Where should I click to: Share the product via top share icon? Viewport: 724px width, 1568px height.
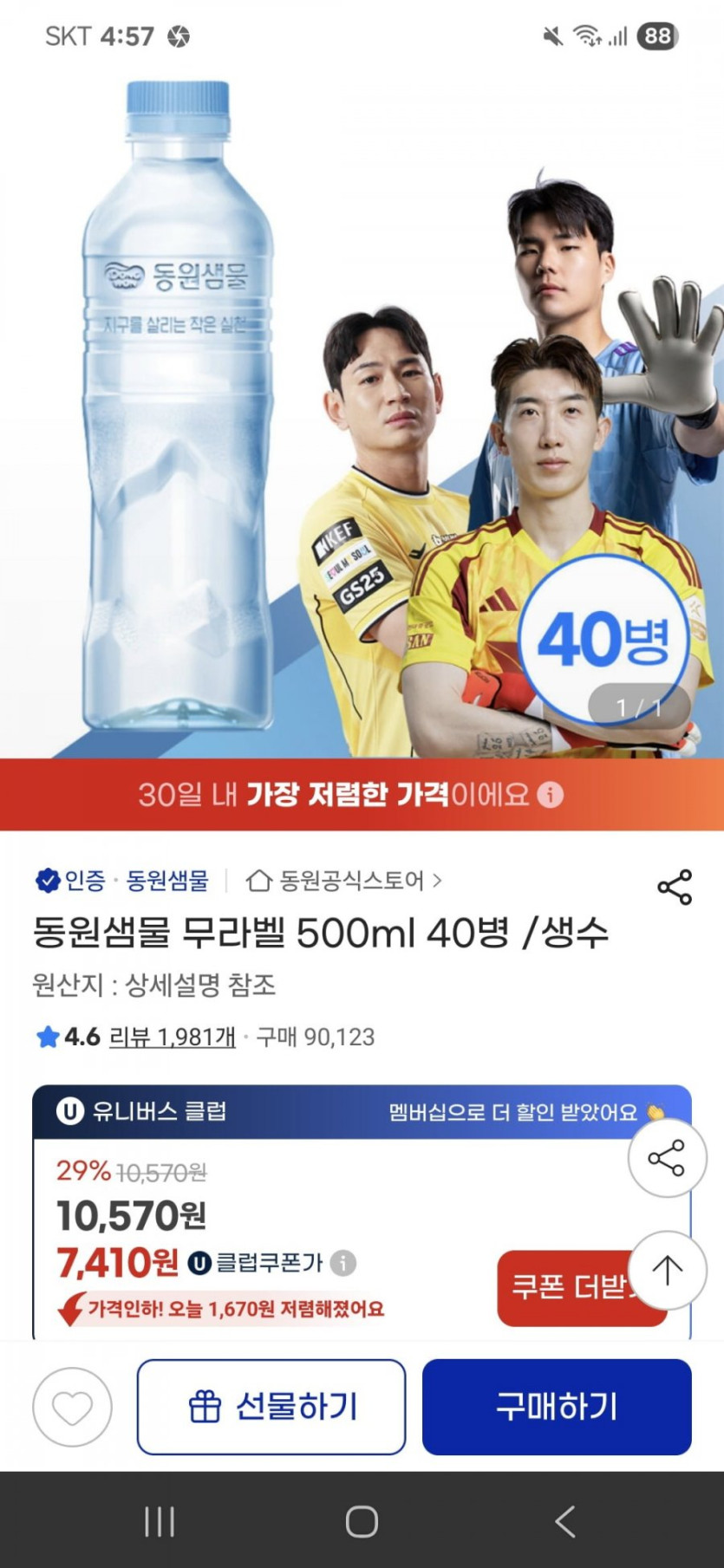pyautogui.click(x=675, y=887)
